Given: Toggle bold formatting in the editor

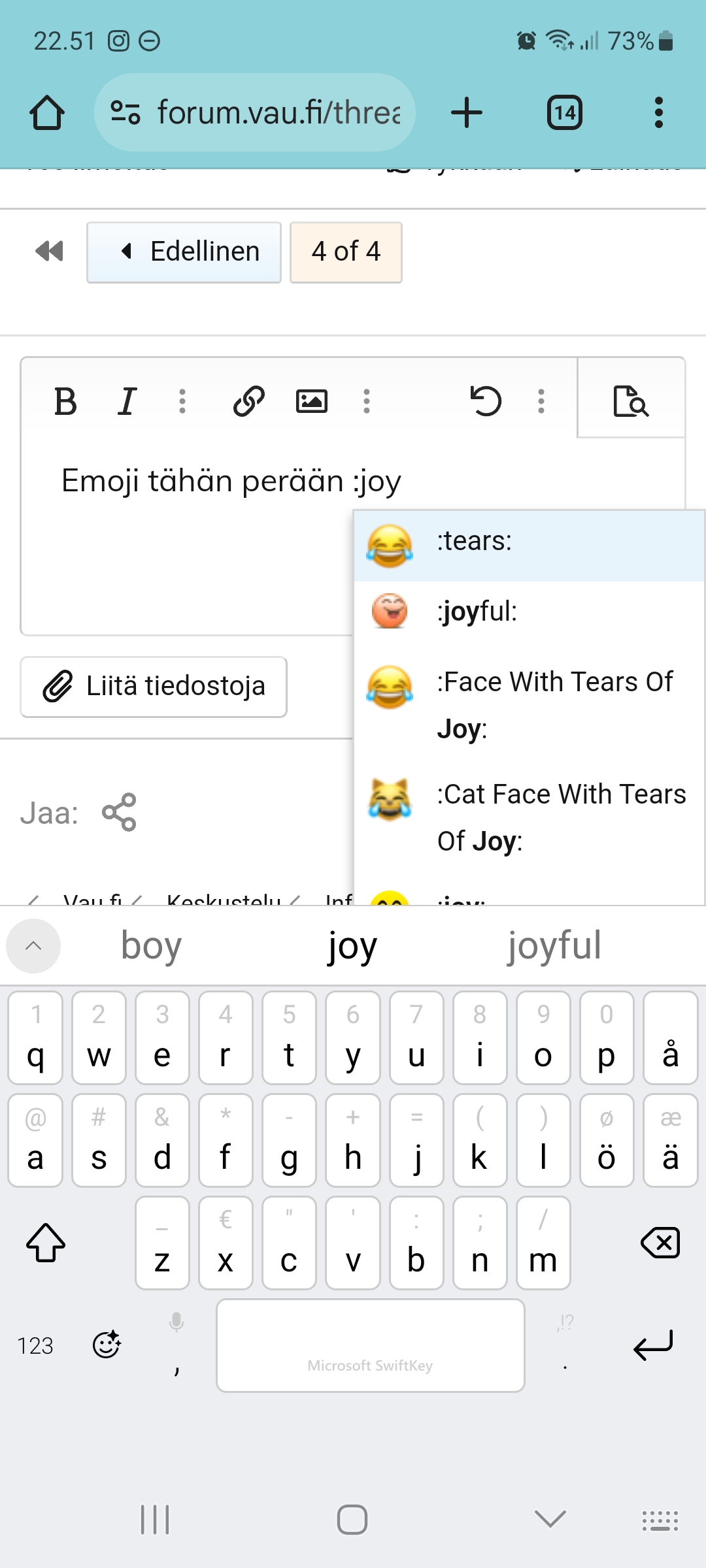Looking at the screenshot, I should pos(66,401).
